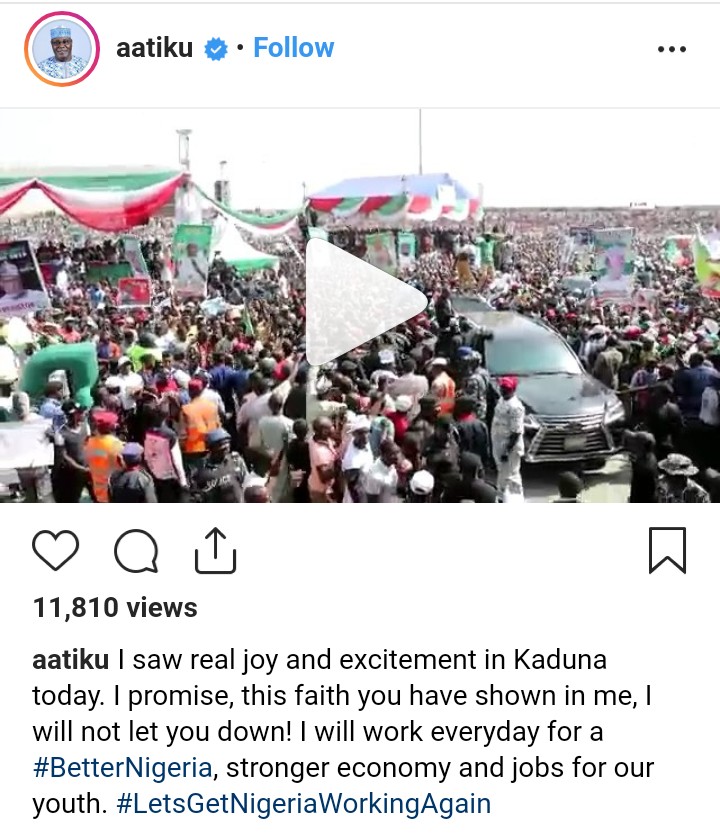The height and width of the screenshot is (834, 720).
Task: Share this post
Action: point(215,550)
